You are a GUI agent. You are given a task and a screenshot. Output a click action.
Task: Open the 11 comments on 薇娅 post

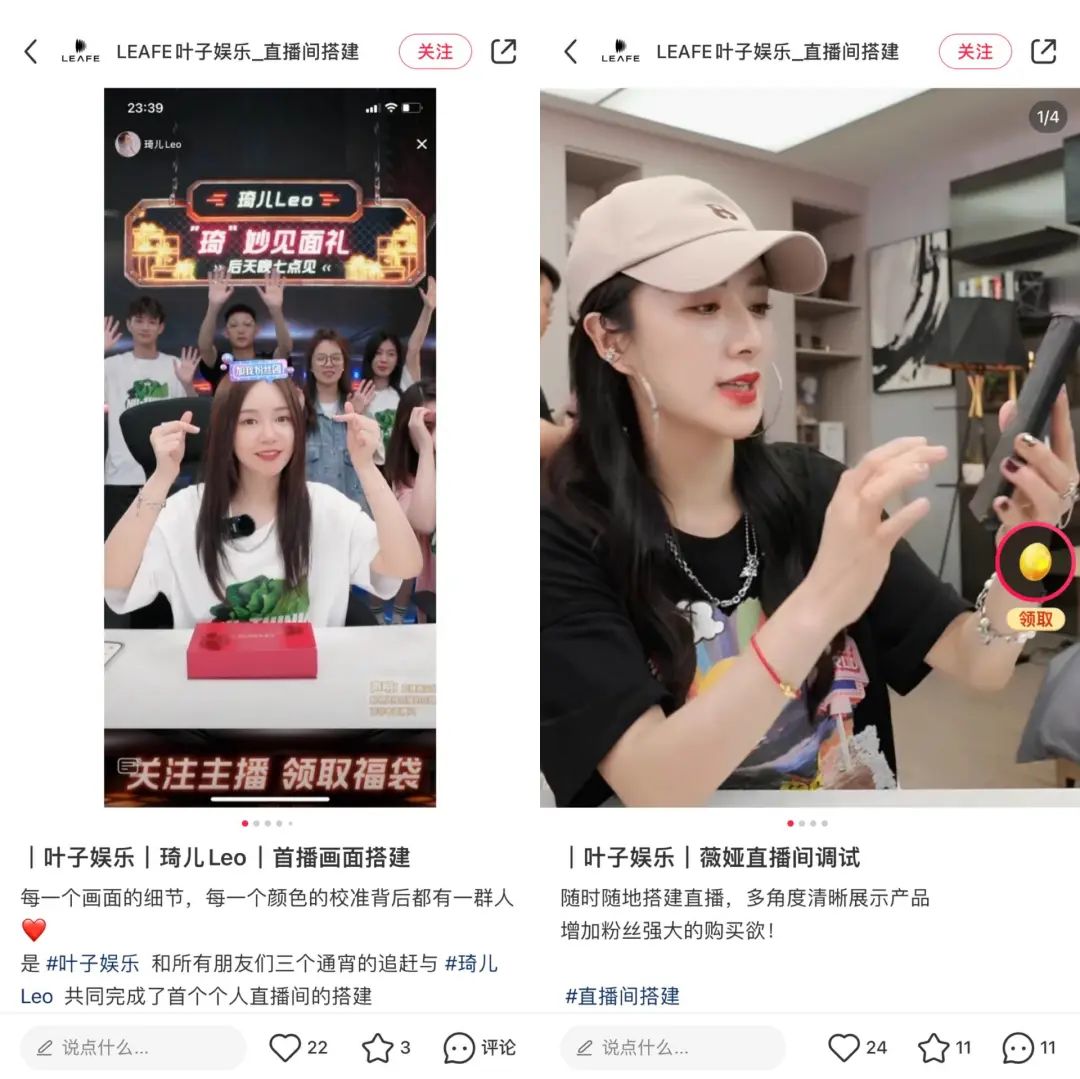point(1019,1047)
